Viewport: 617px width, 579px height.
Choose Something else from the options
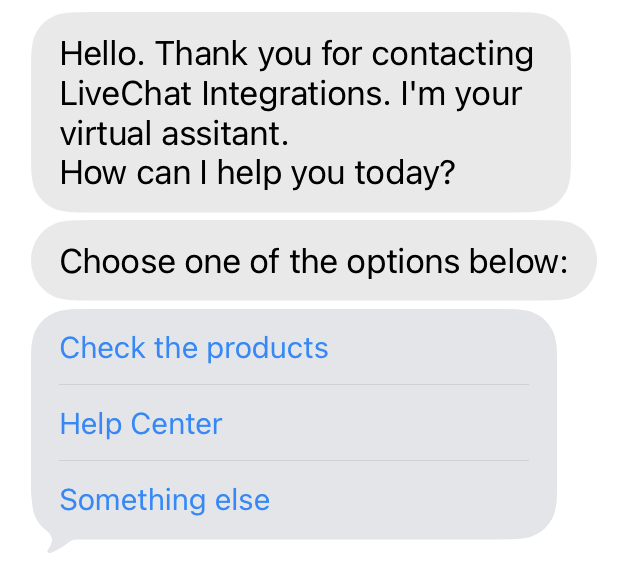click(x=165, y=500)
